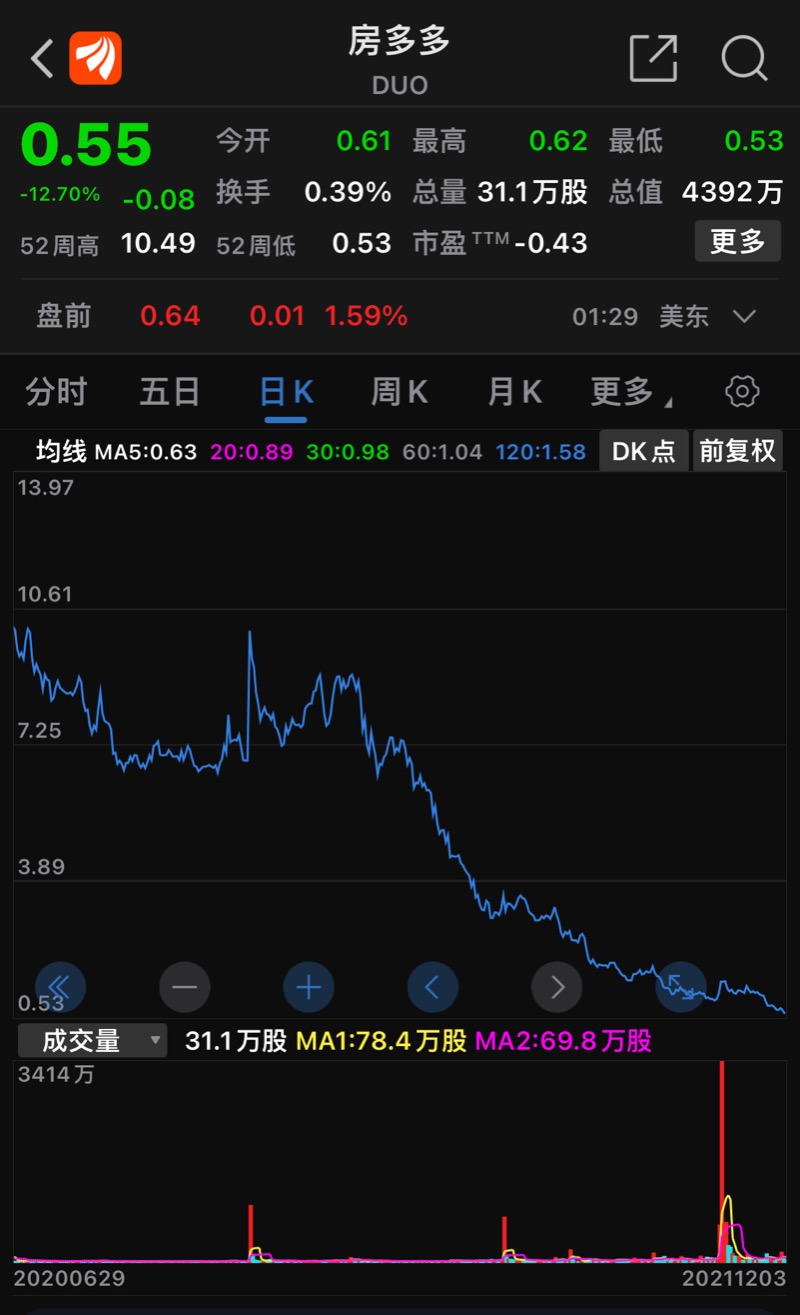Switch to the 分时 chart tab
This screenshot has width=800, height=1315.
tap(57, 392)
